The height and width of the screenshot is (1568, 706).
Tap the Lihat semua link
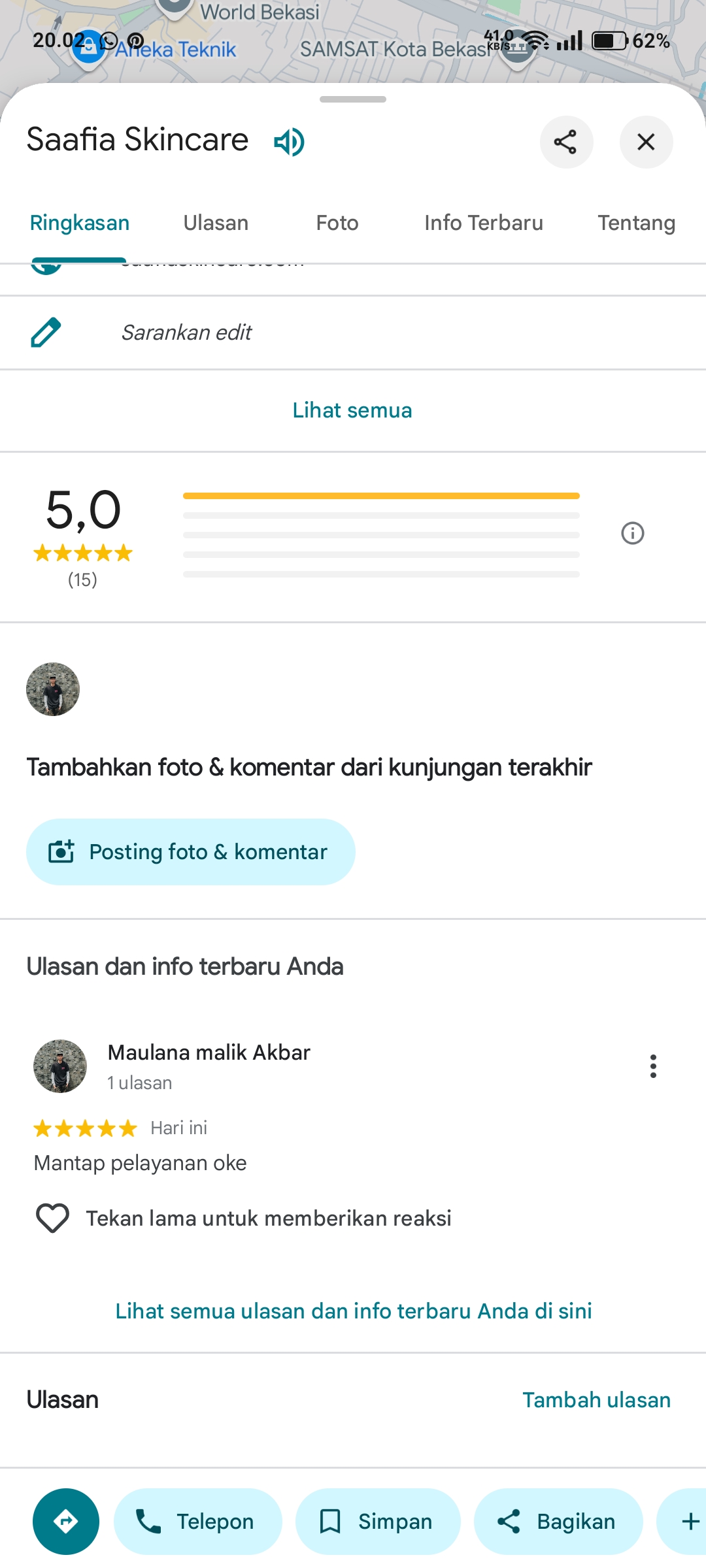pyautogui.click(x=352, y=410)
